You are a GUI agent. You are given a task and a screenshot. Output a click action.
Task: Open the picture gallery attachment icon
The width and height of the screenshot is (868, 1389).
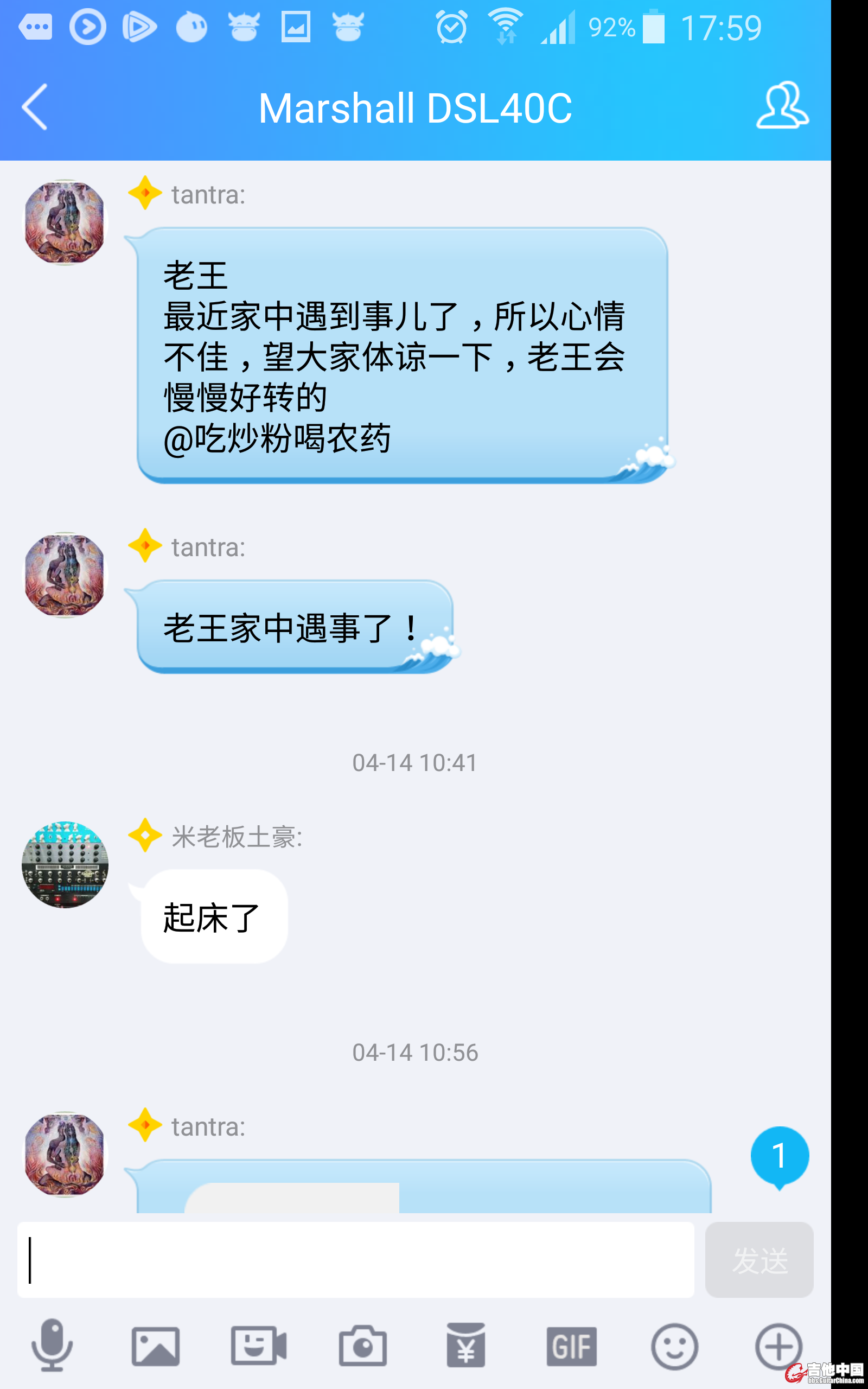(x=156, y=1346)
